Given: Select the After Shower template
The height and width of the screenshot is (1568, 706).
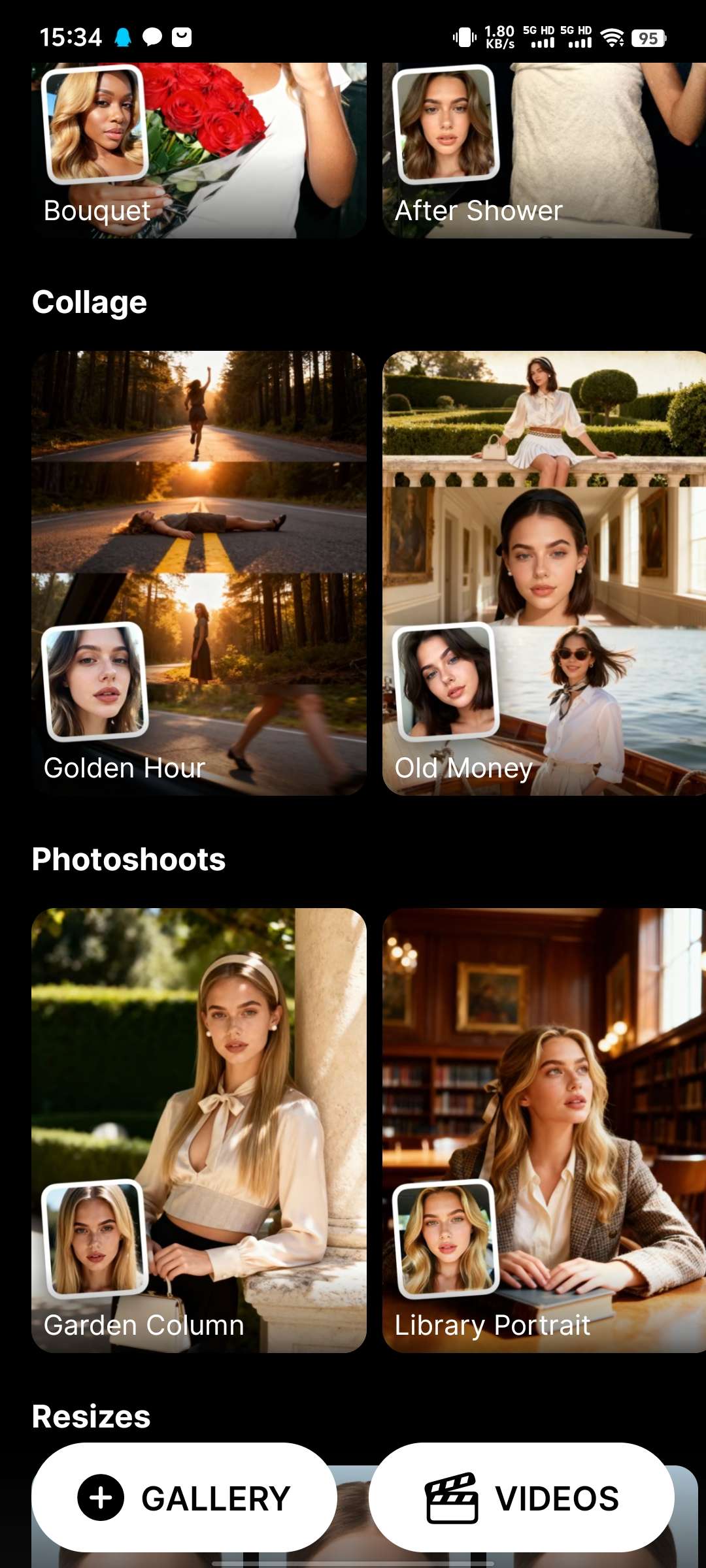Looking at the screenshot, I should 544,150.
